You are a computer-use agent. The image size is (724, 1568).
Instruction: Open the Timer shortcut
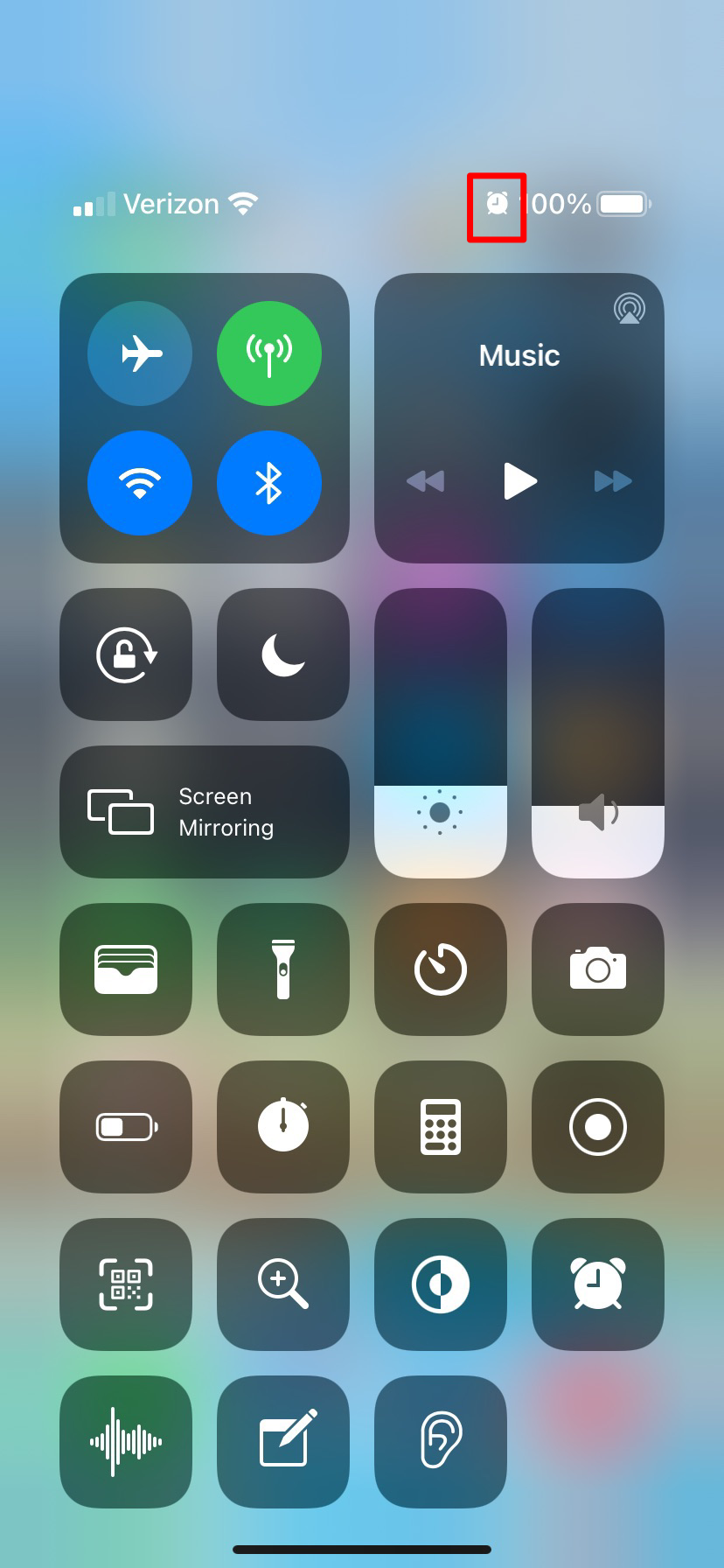click(x=441, y=969)
